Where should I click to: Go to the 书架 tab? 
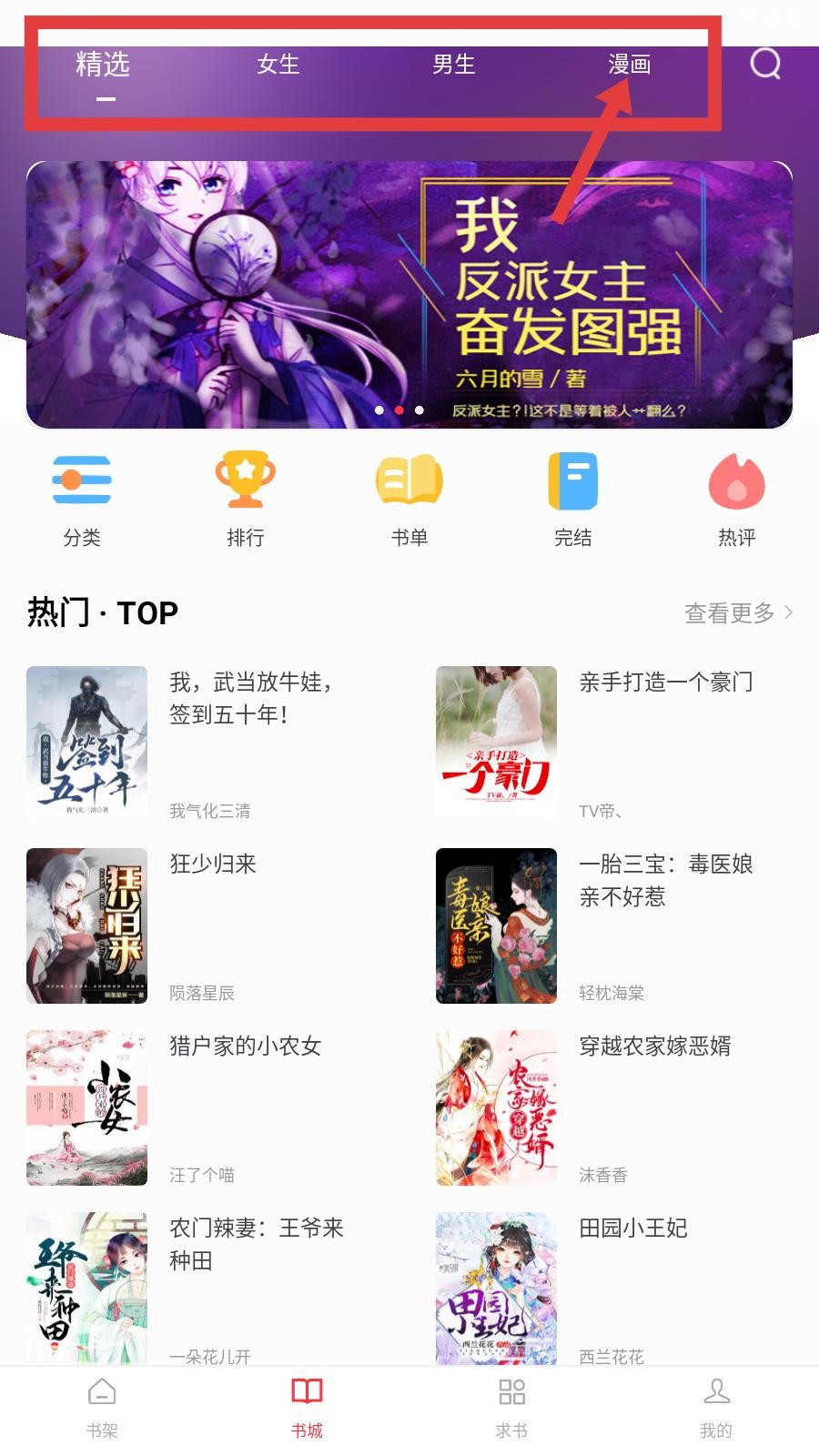pos(102,1408)
